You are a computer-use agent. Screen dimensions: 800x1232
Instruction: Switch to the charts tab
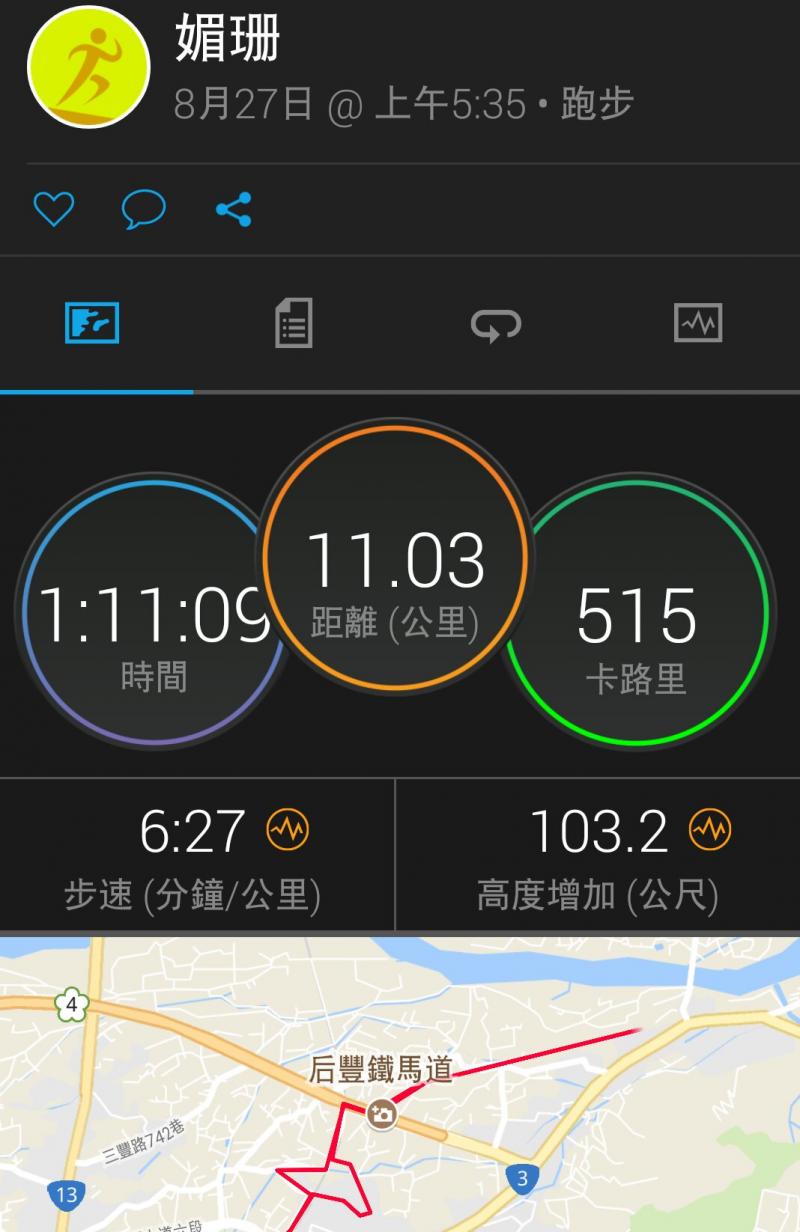[x=698, y=324]
